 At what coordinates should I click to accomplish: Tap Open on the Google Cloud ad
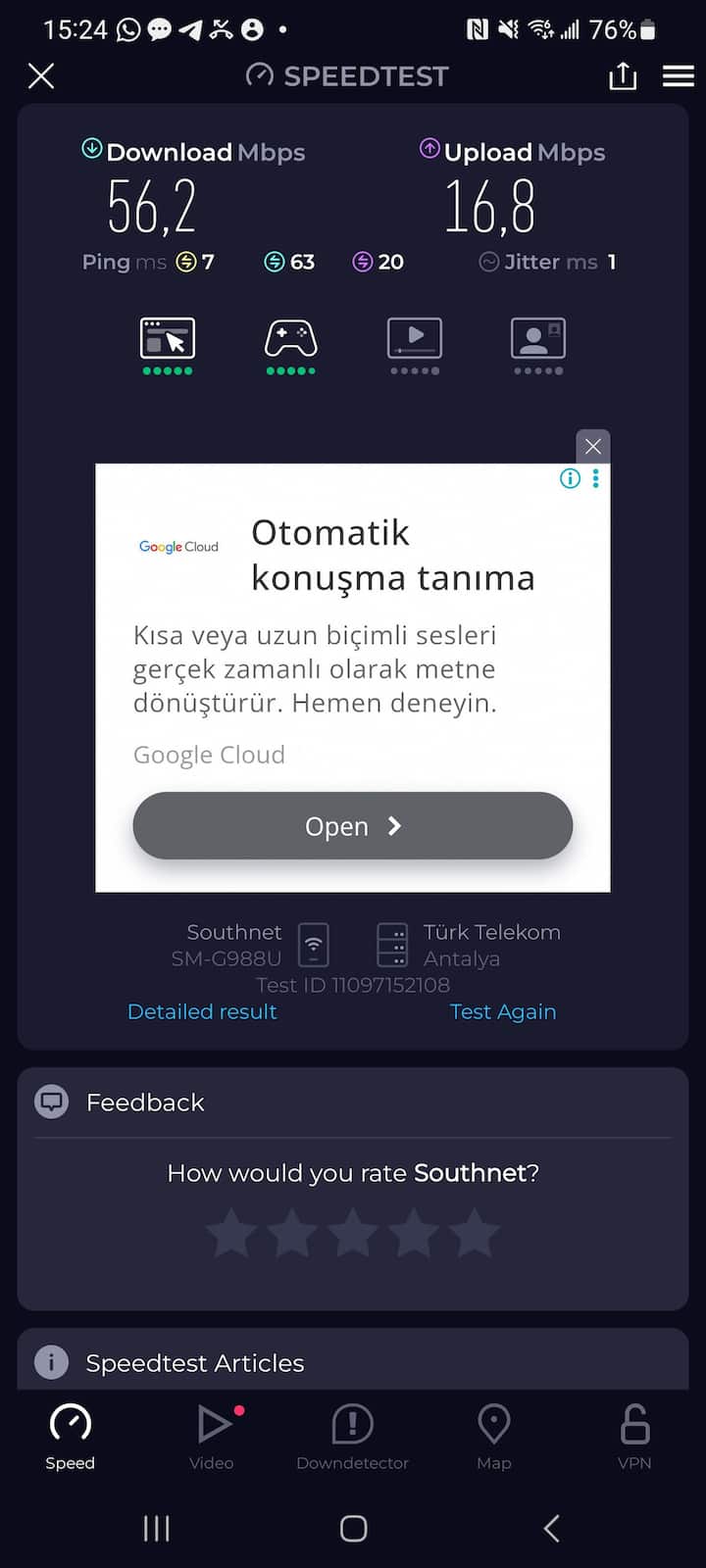point(353,826)
